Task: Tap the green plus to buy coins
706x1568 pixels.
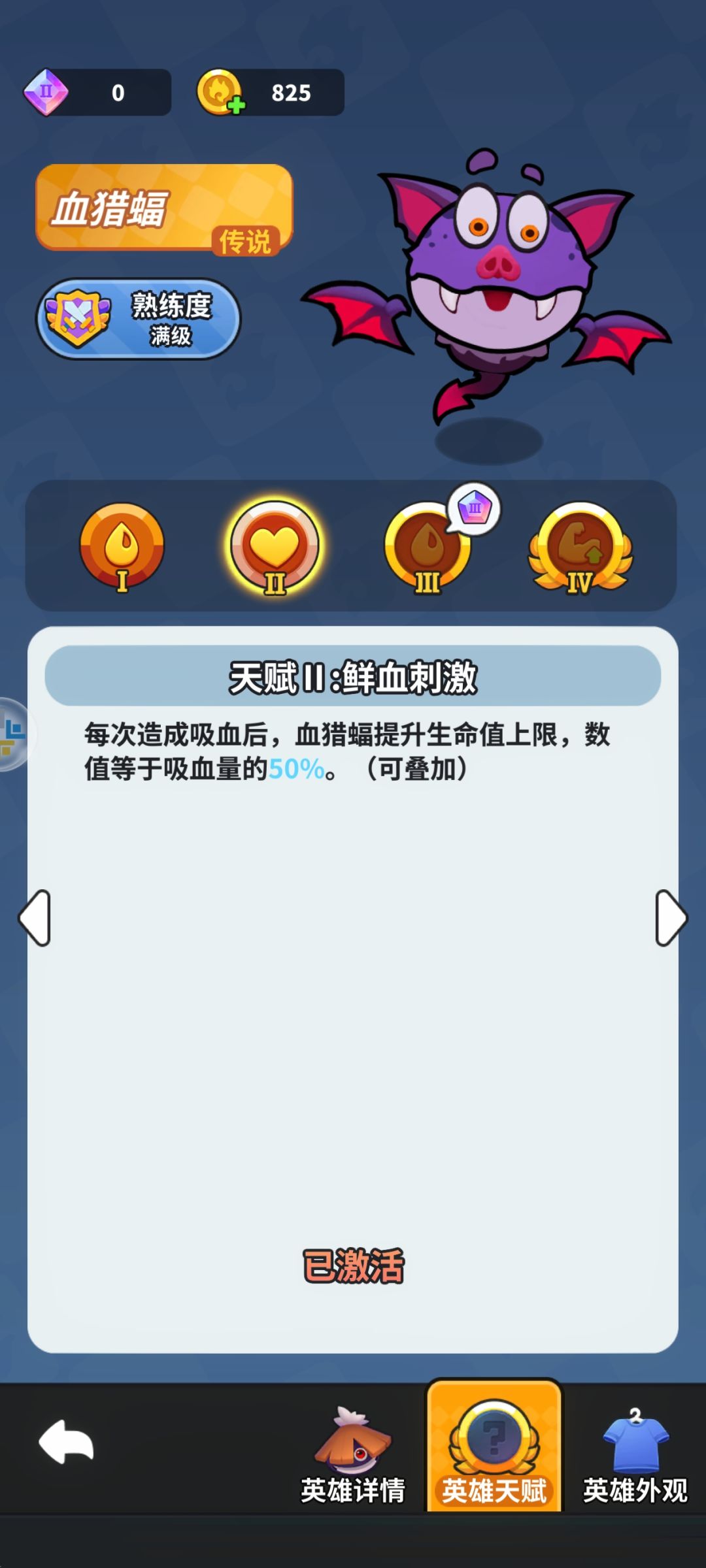Action: click(x=237, y=105)
